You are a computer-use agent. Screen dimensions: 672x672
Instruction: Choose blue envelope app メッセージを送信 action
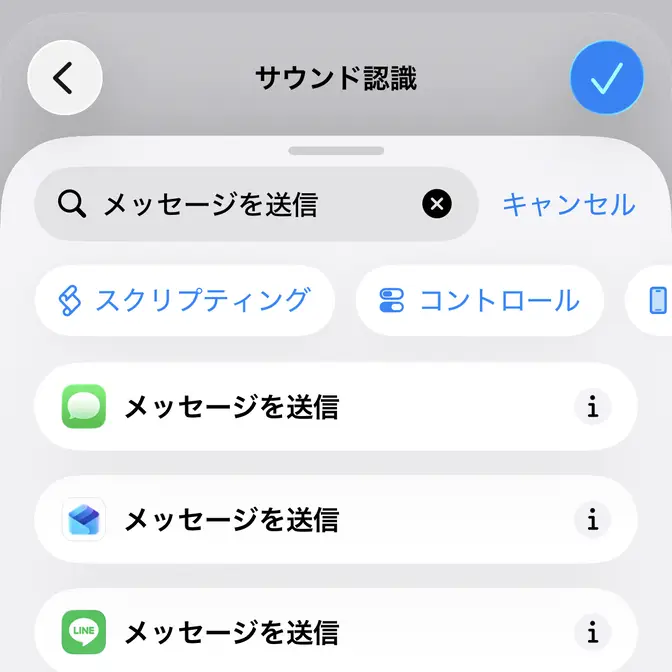[x=300, y=520]
